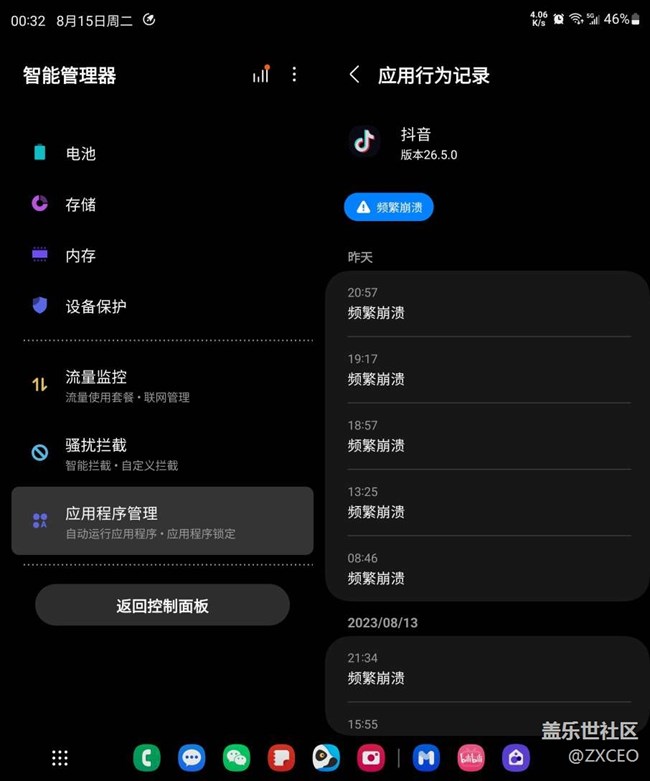Screen dimensions: 650x781
Task: Tap 返回控制面板 button
Action: click(162, 605)
